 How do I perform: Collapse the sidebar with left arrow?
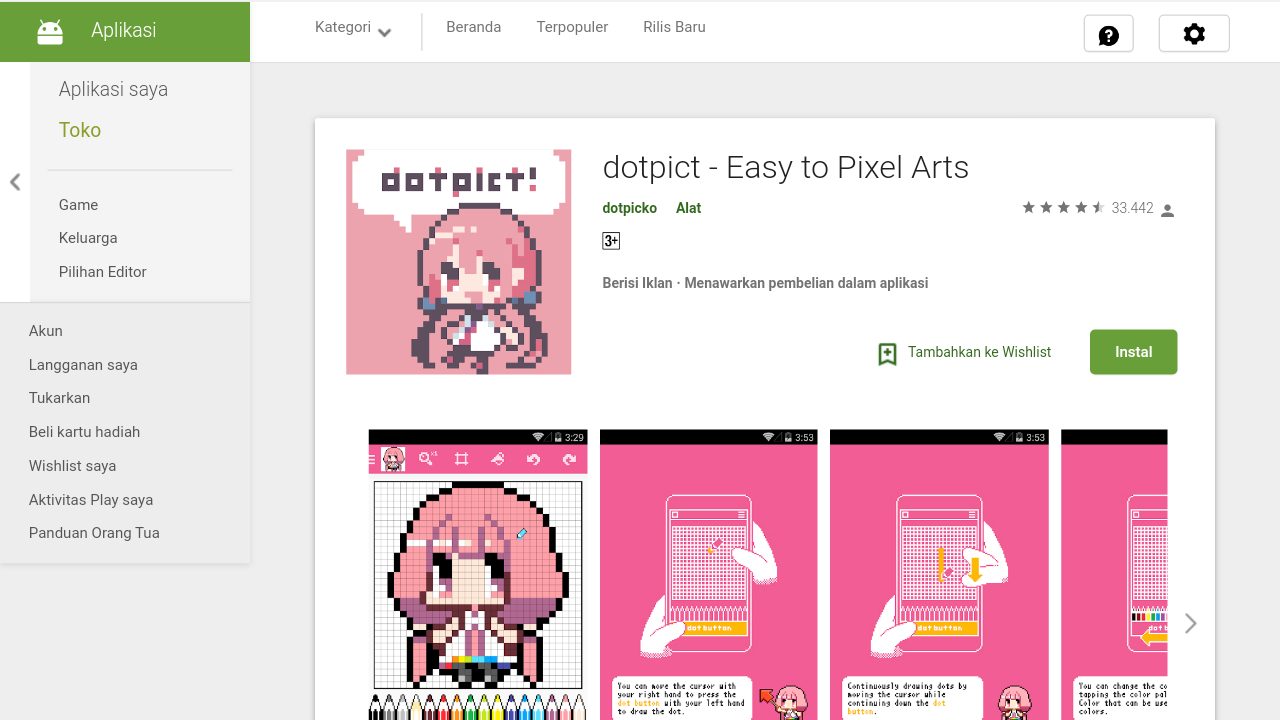point(15,182)
